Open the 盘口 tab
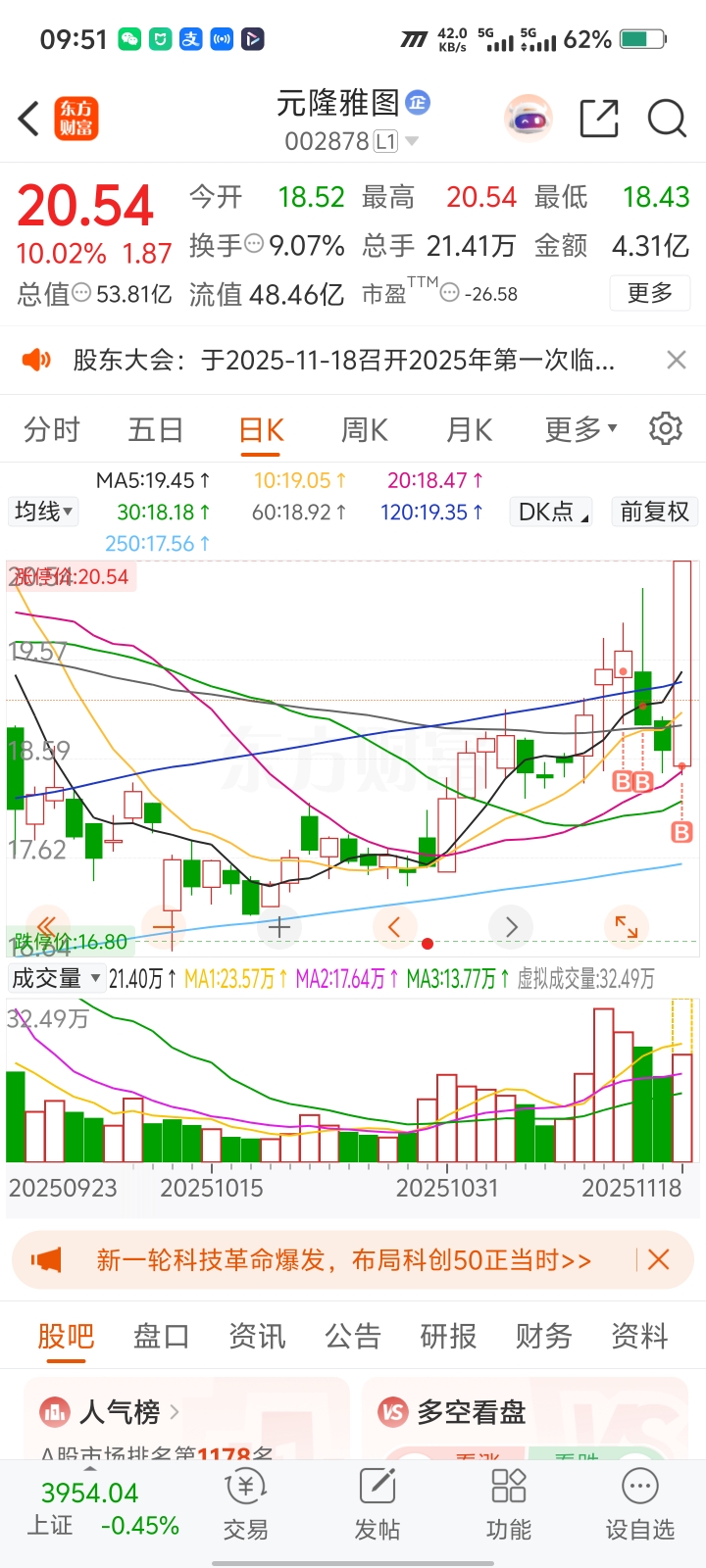 (161, 1337)
